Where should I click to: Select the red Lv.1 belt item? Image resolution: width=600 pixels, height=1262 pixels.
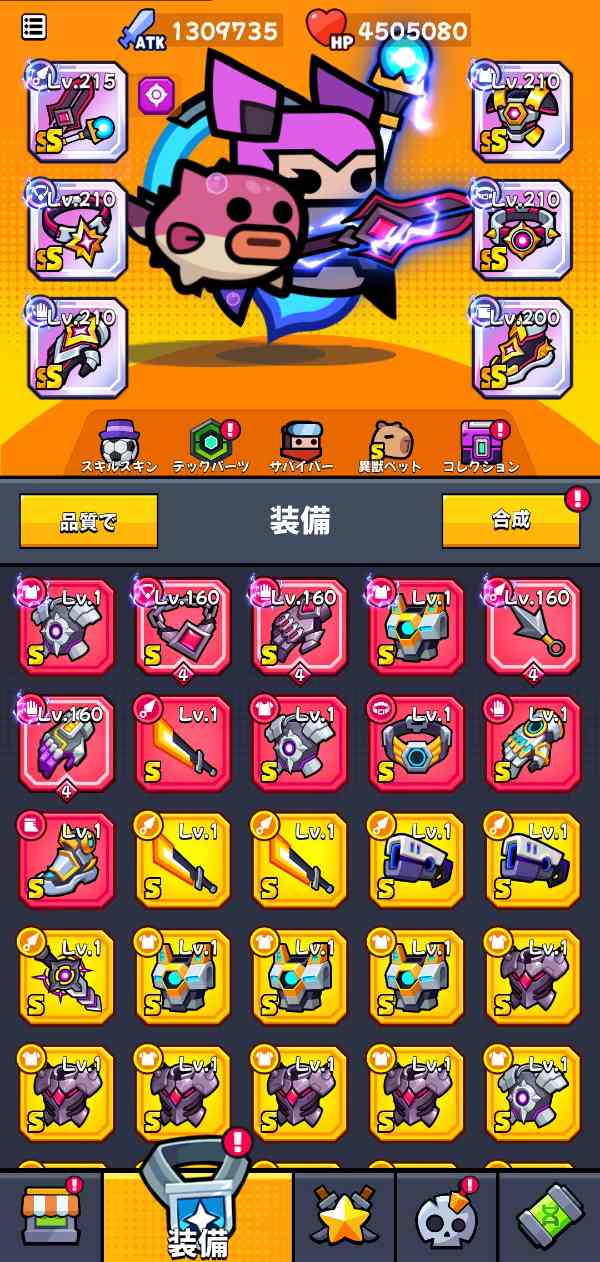click(416, 744)
